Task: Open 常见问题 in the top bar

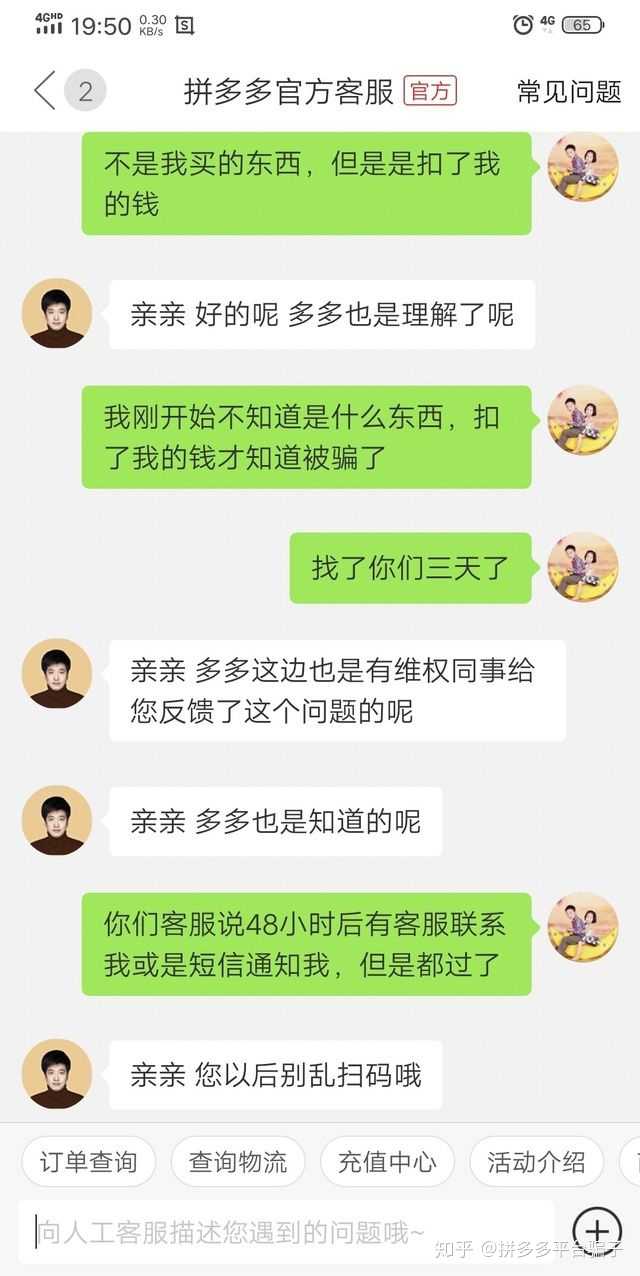Action: [568, 91]
